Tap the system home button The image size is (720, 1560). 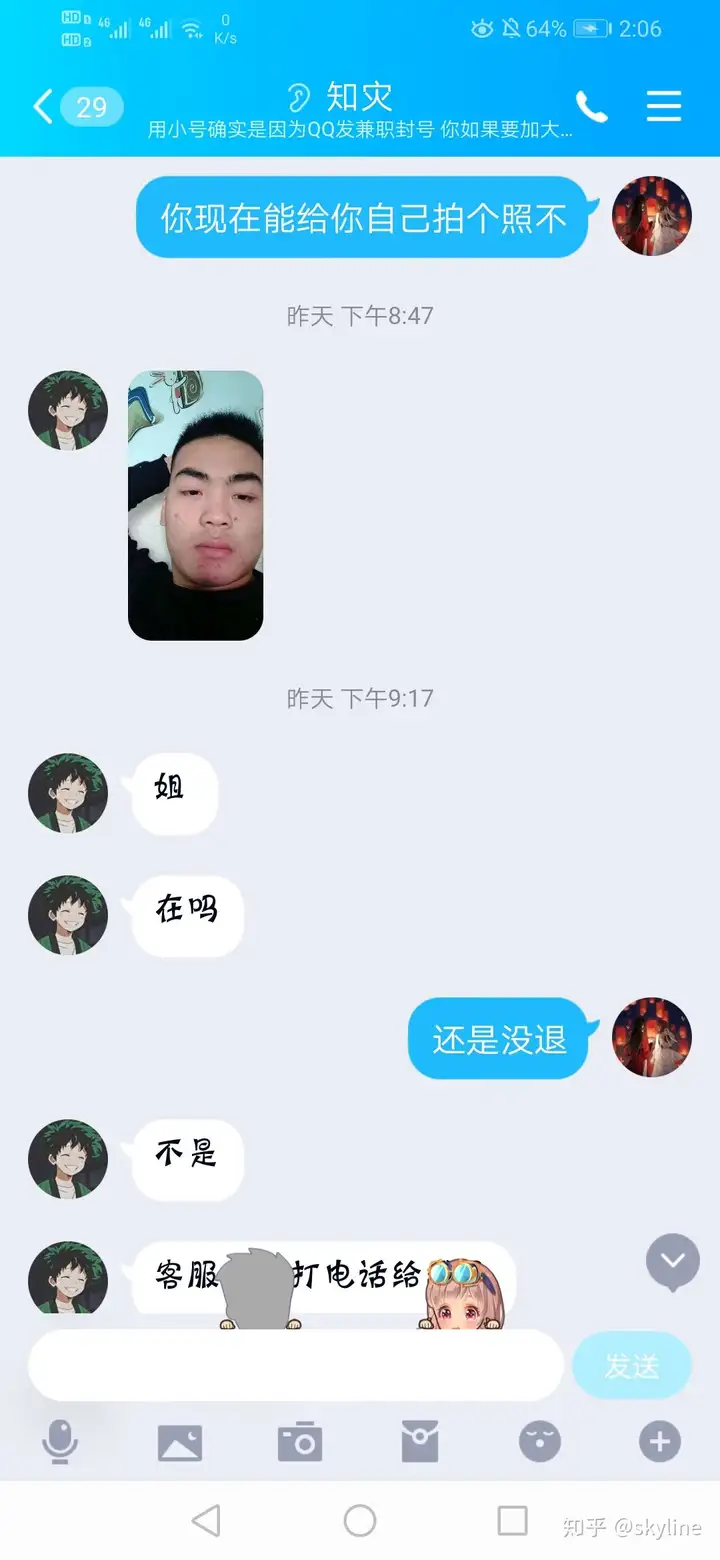(x=360, y=1521)
